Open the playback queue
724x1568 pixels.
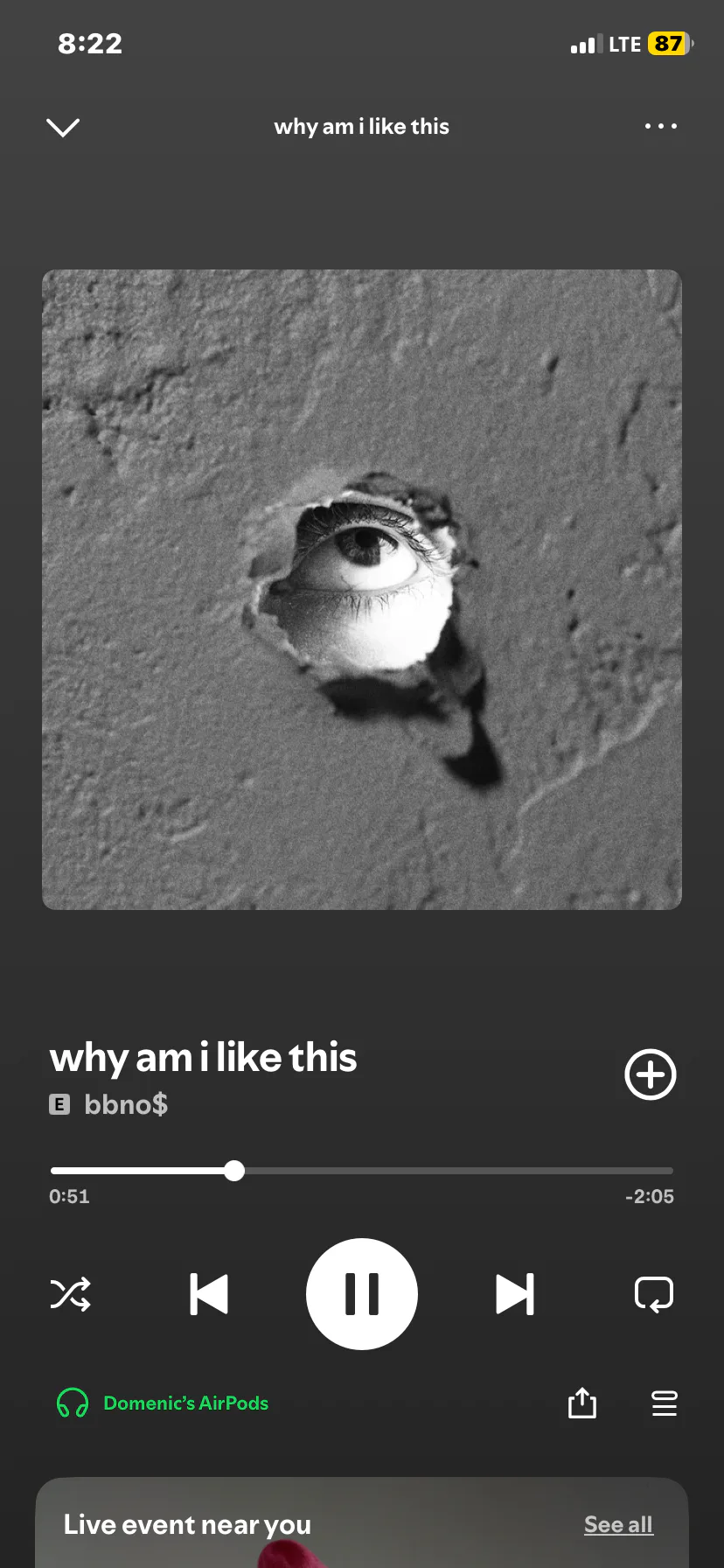tap(665, 1403)
